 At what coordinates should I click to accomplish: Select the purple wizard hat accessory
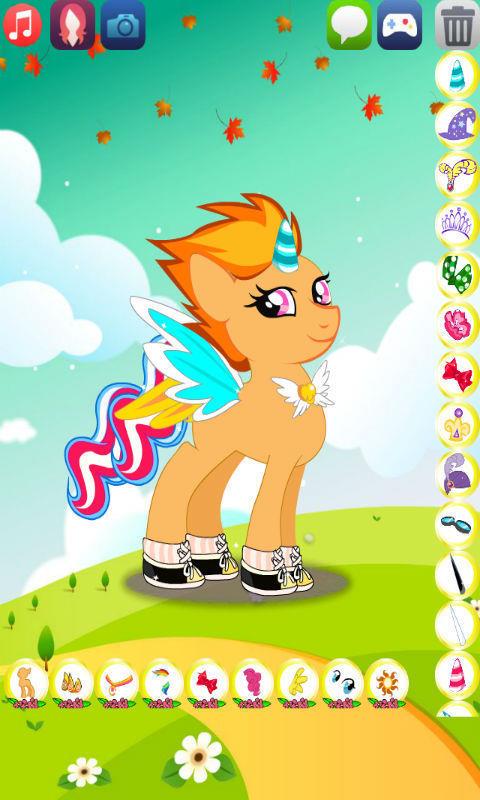pyautogui.click(x=457, y=124)
